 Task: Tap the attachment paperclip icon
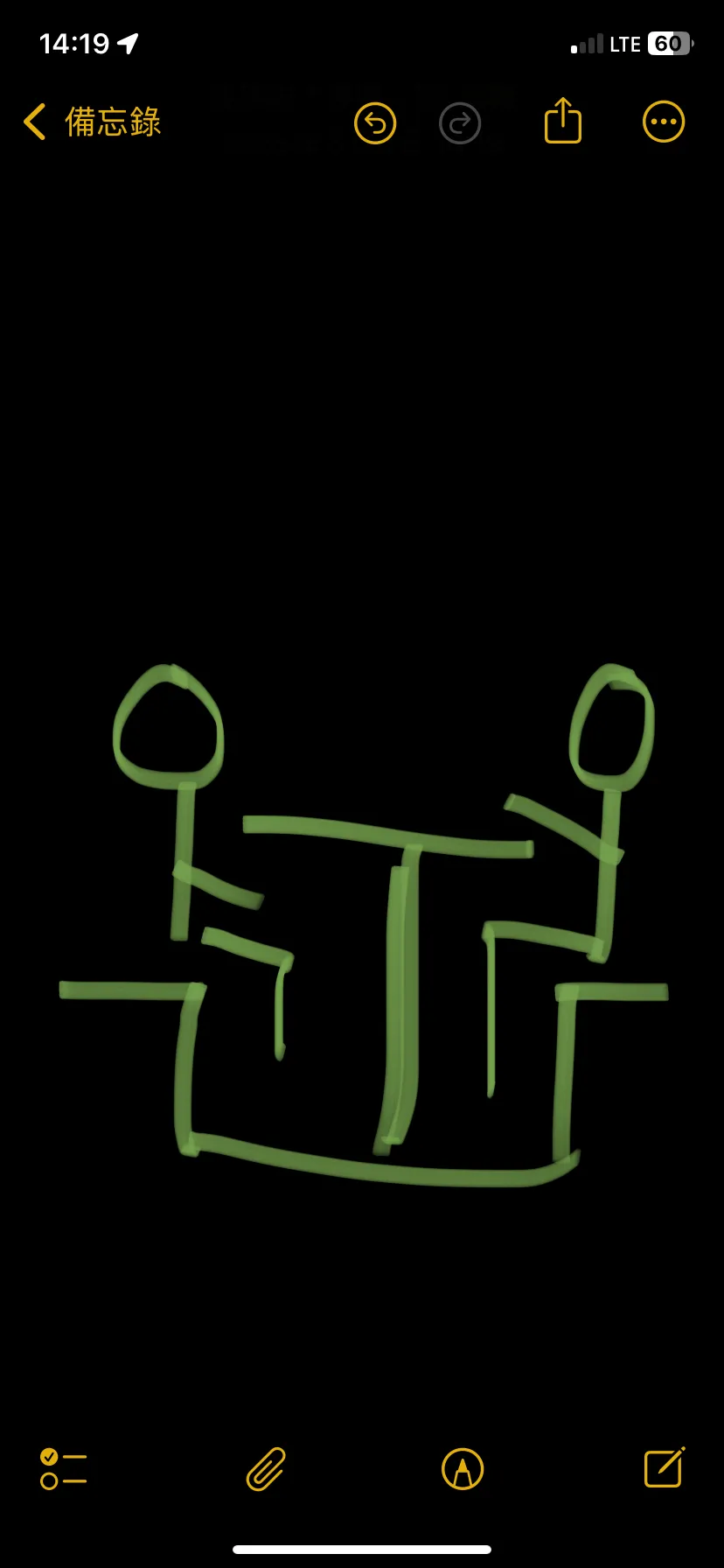pos(266,1469)
